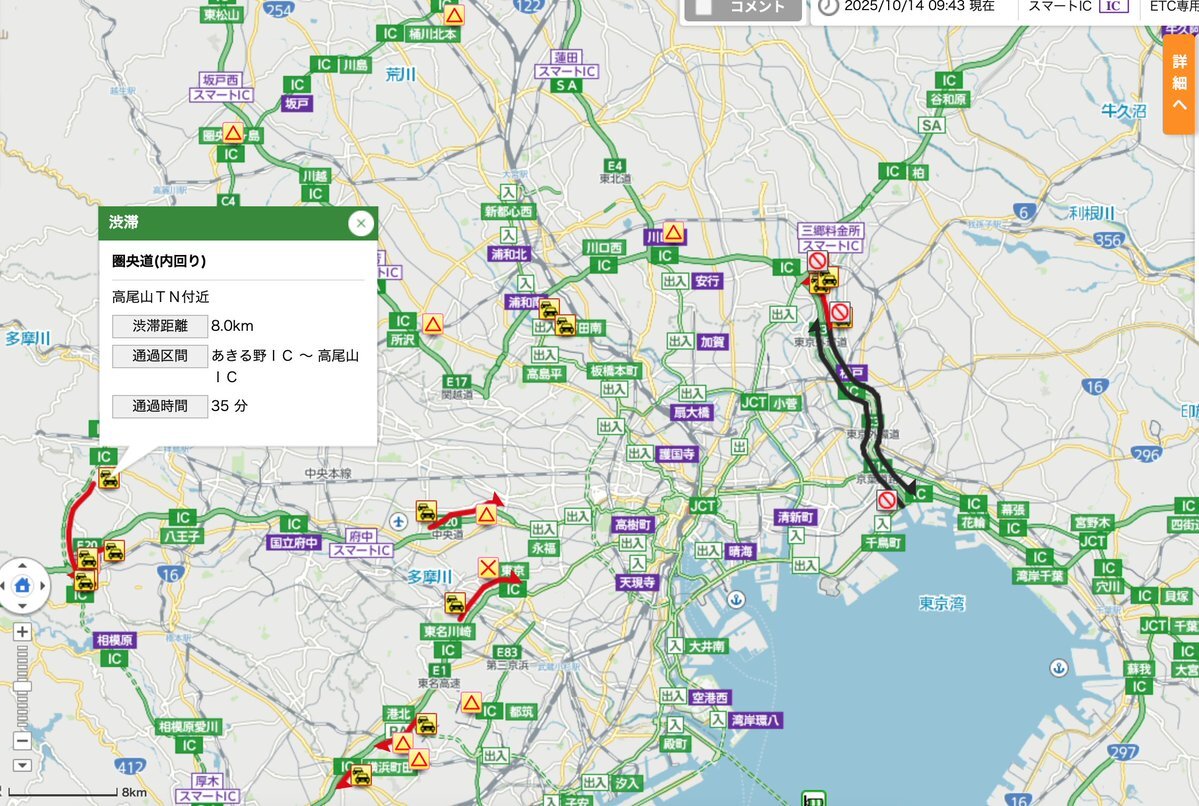Tap the 坂戸西 スマートIC marker
This screenshot has width=1199, height=806.
tap(221, 87)
